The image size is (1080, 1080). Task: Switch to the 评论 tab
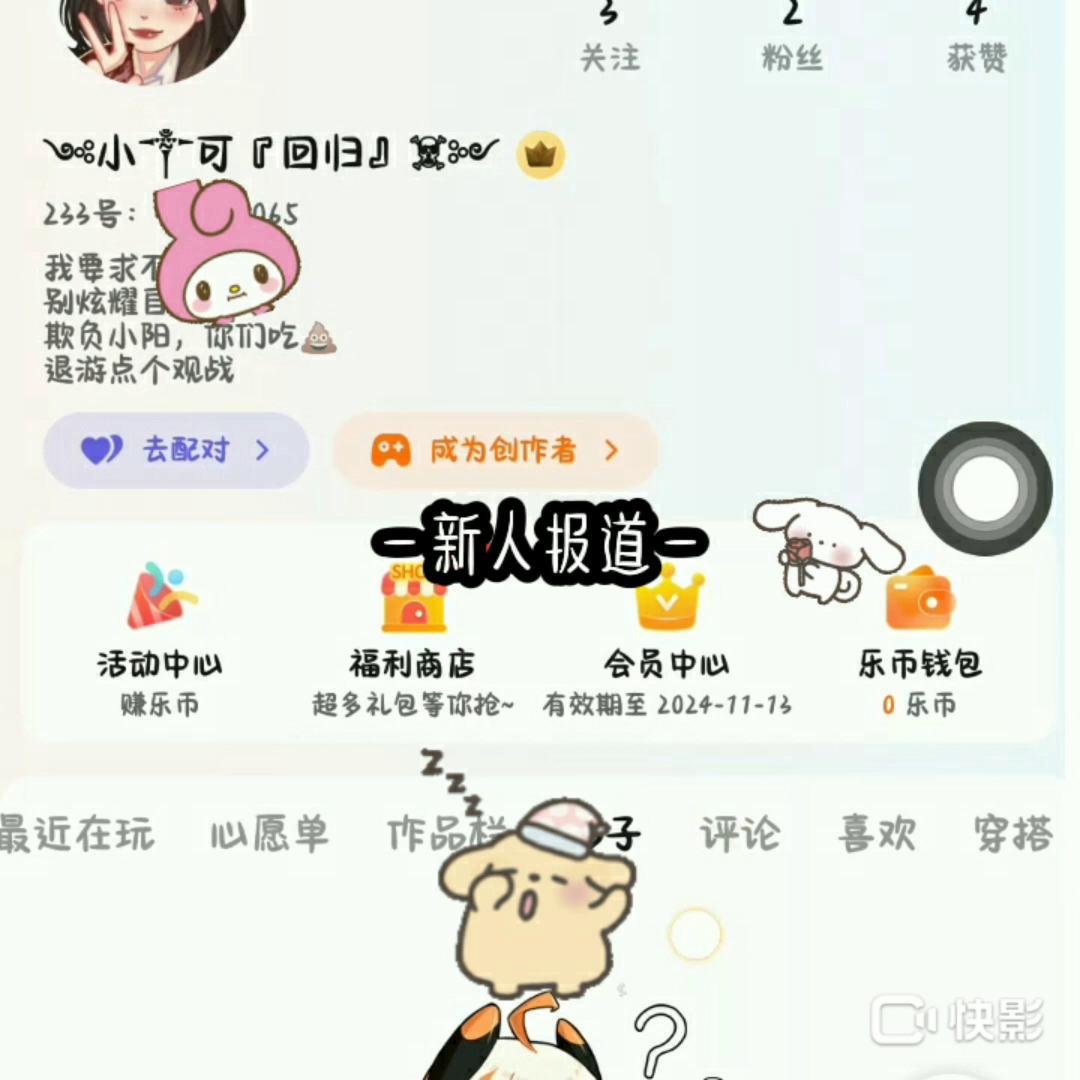pyautogui.click(x=739, y=833)
